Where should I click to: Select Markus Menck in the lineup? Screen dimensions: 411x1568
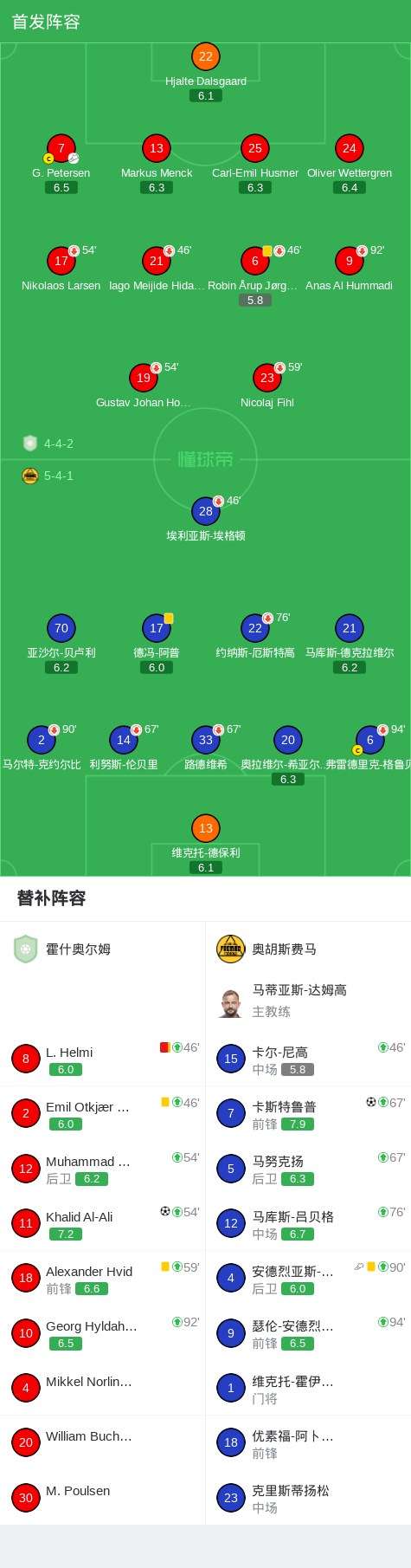tap(157, 164)
